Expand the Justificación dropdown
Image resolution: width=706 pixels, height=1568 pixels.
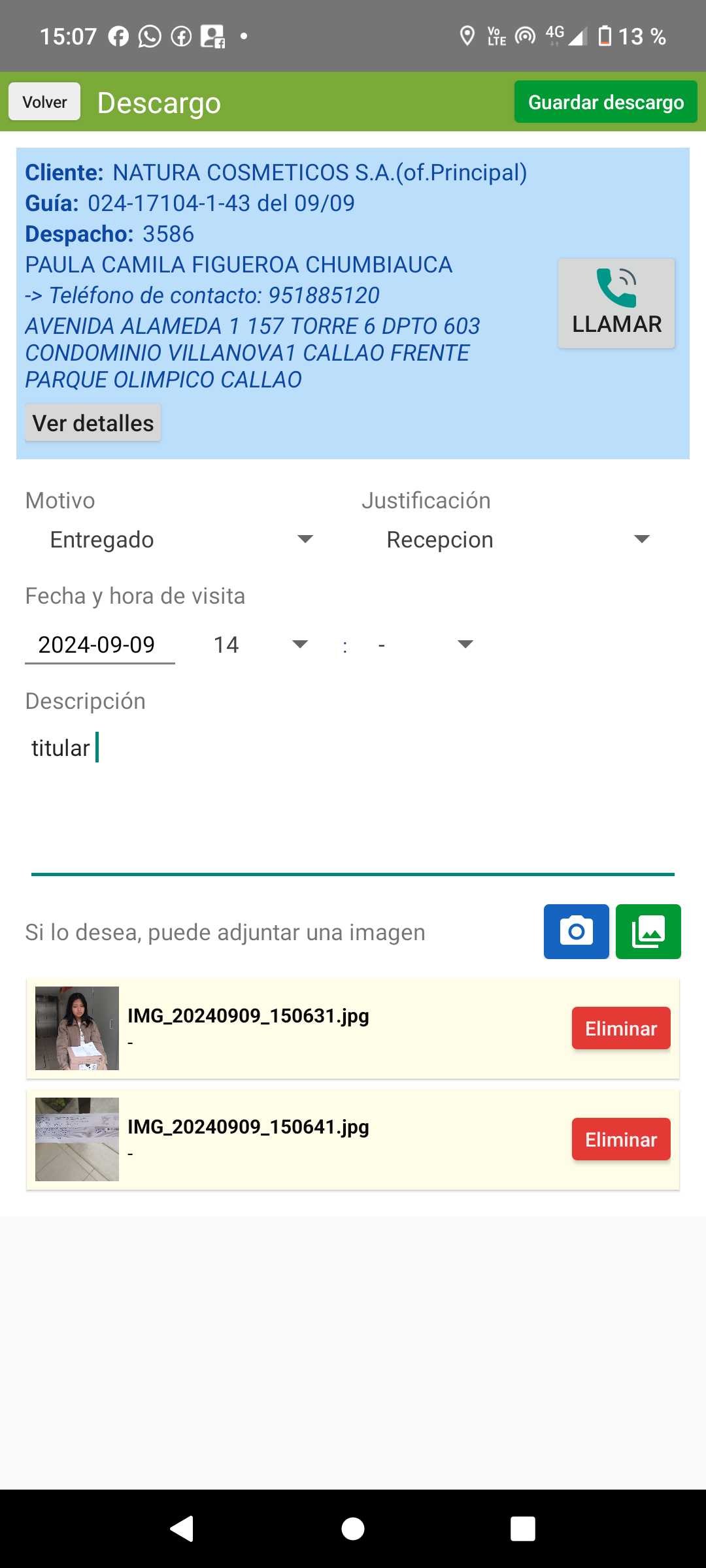tap(518, 540)
